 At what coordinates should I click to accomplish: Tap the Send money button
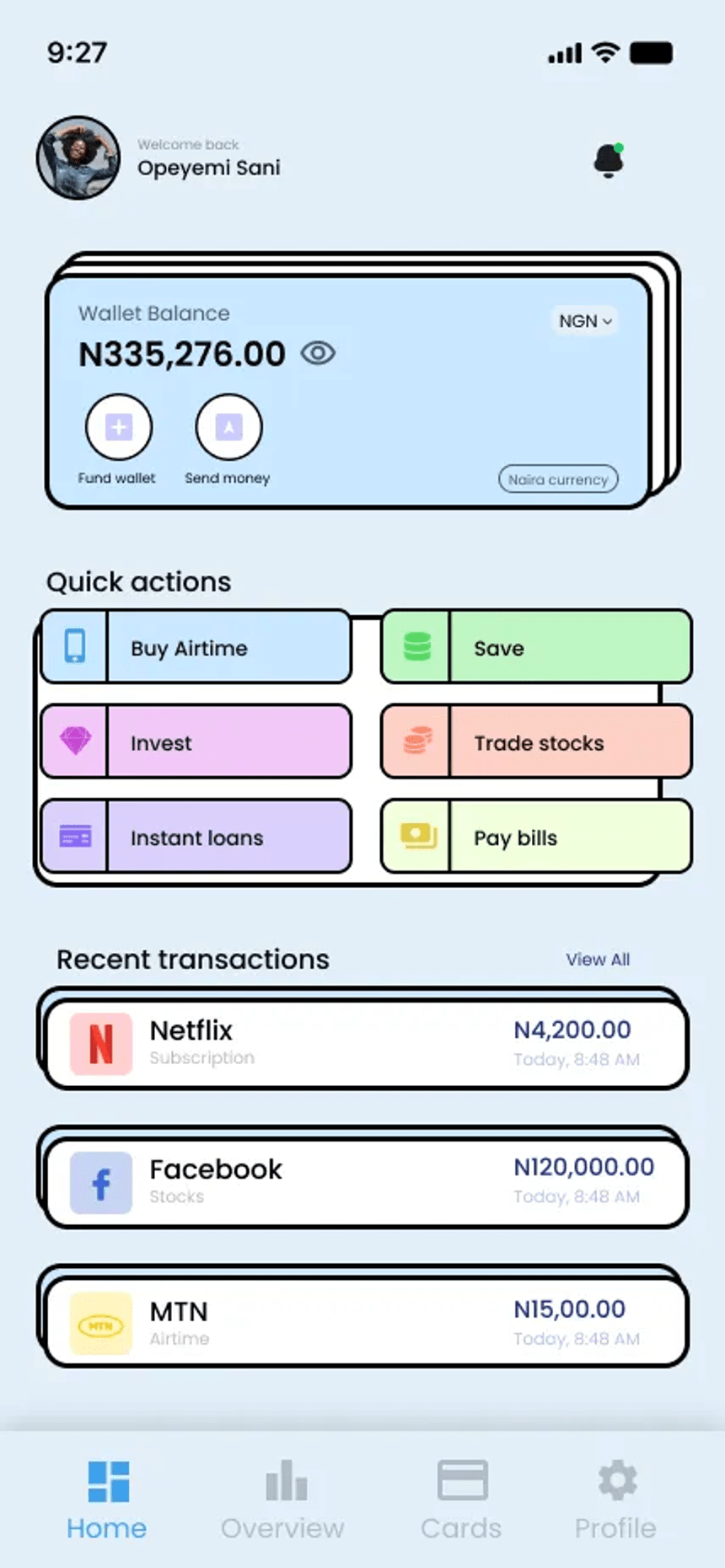pos(228,428)
